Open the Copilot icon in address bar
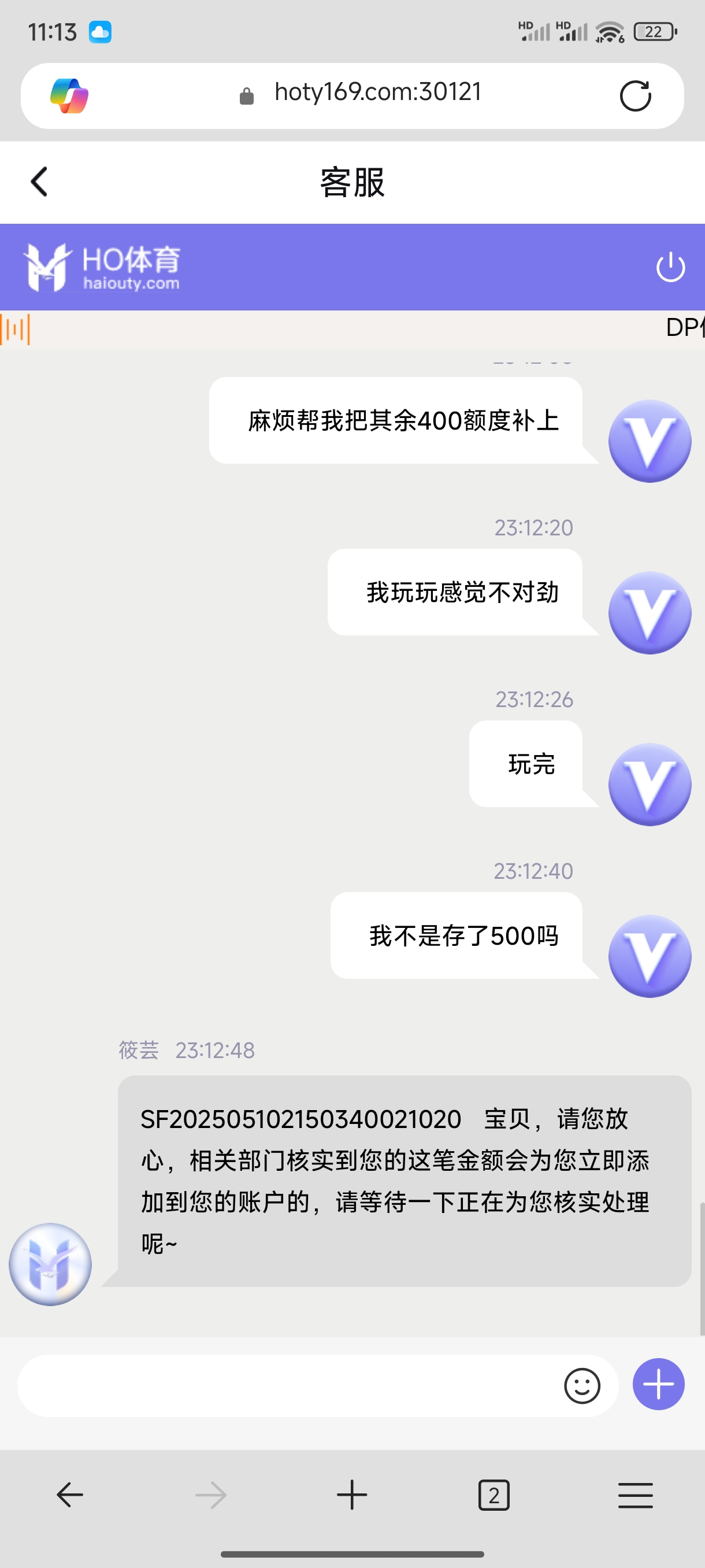Image resolution: width=705 pixels, height=1568 pixels. 69,95
